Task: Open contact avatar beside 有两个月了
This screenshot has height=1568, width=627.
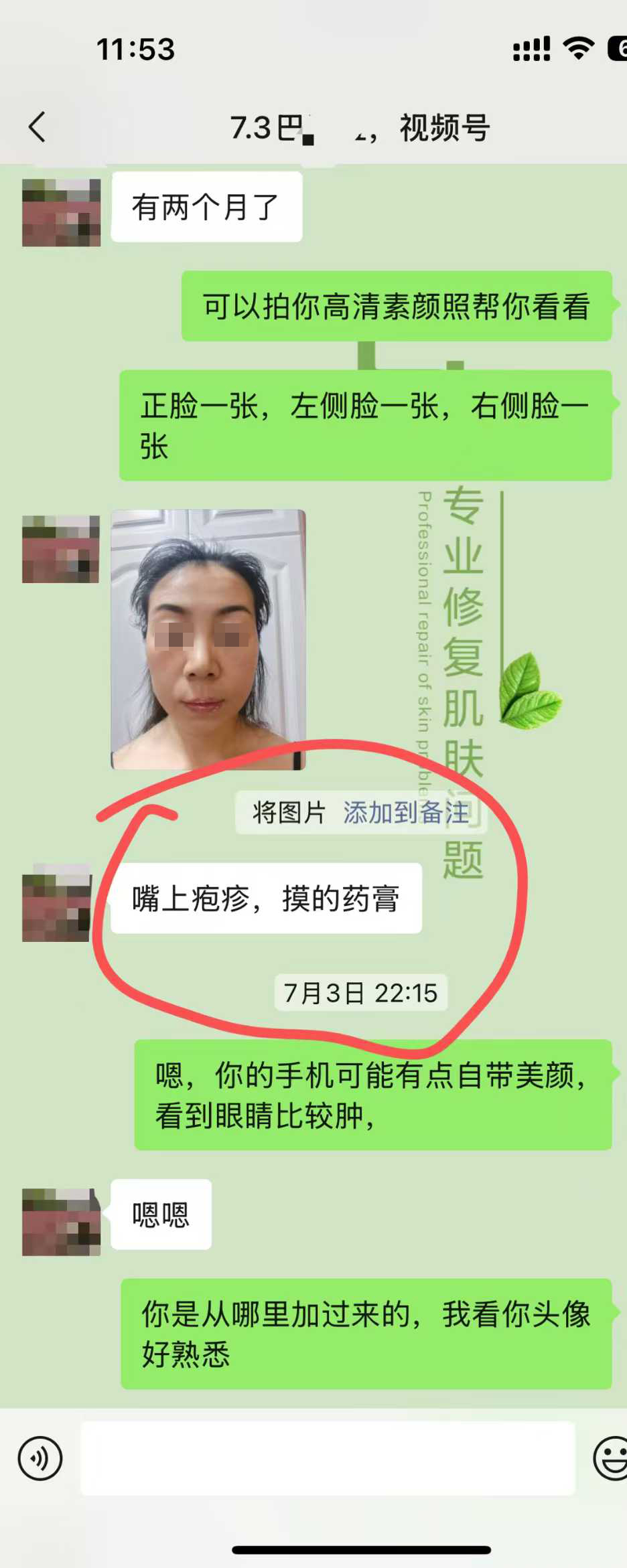Action: pos(61,212)
